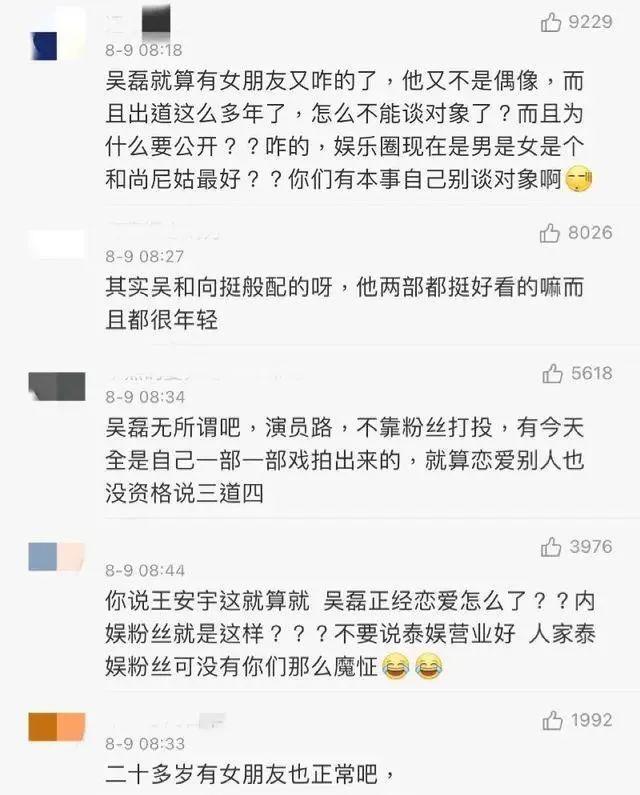Image resolution: width=640 pixels, height=795 pixels.
Task: Like the comment with 3976 likes
Action: [x=551, y=547]
